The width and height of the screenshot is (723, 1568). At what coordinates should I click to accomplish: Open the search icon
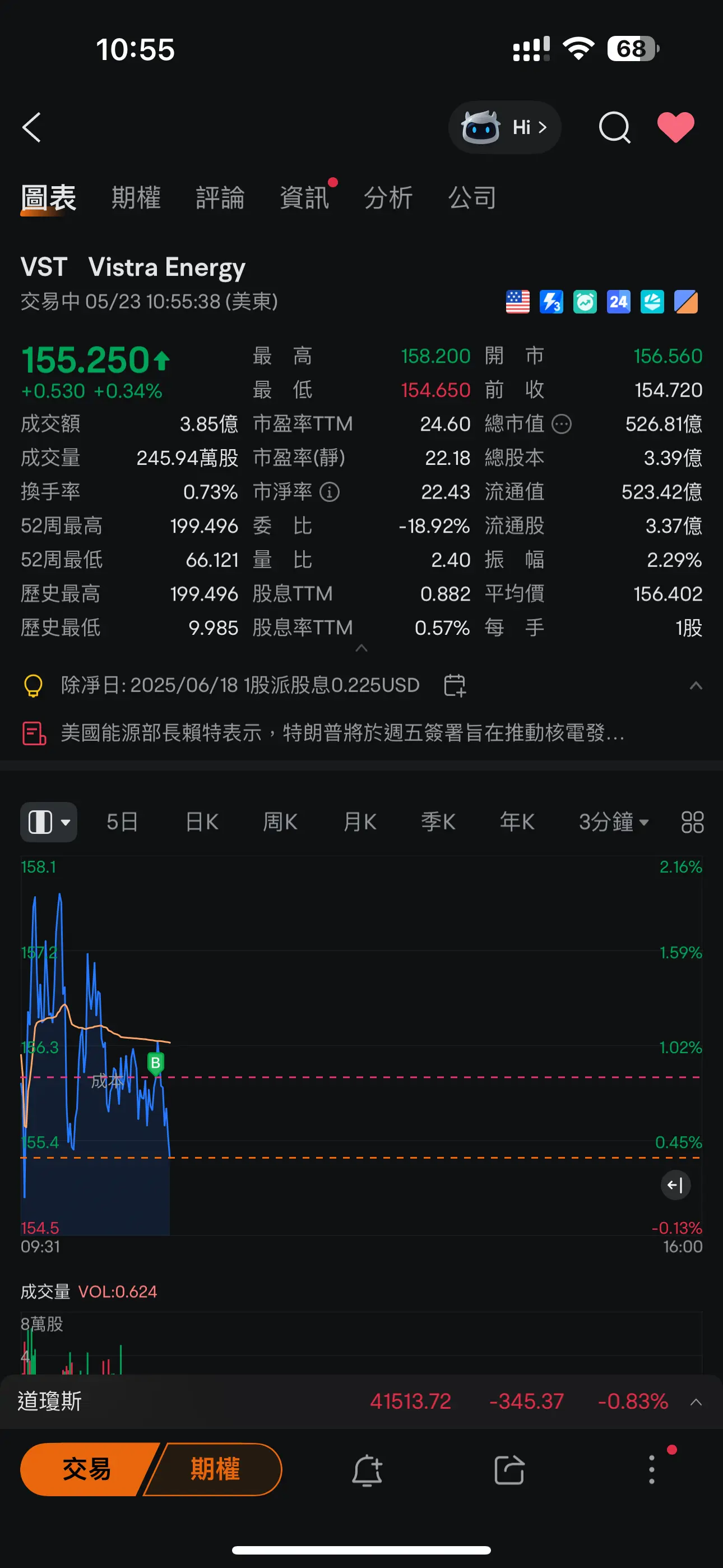pyautogui.click(x=614, y=127)
